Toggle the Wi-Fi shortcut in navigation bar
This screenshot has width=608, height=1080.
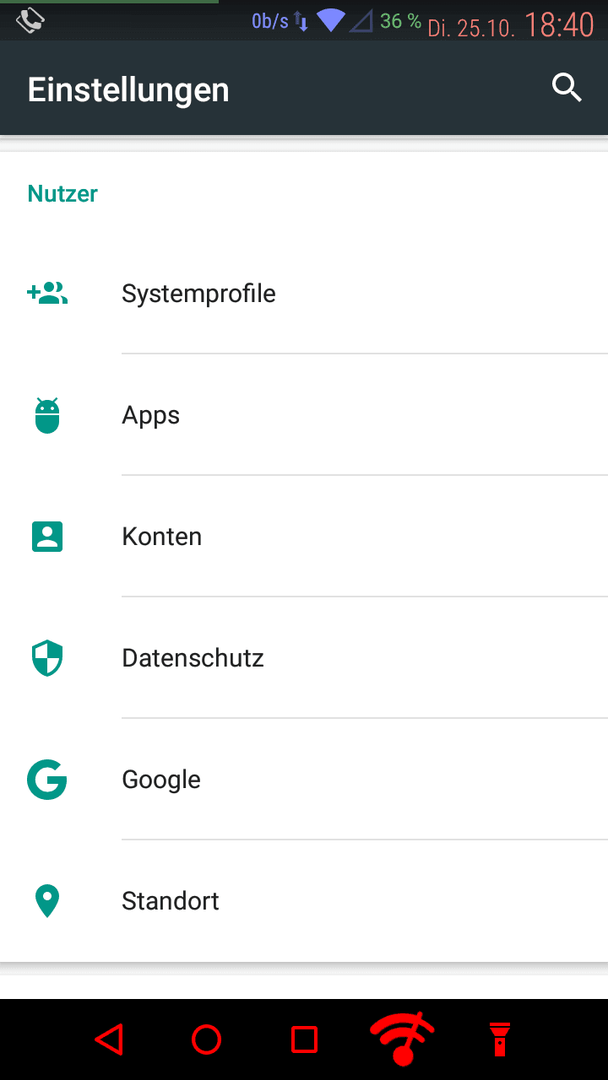tap(403, 1040)
